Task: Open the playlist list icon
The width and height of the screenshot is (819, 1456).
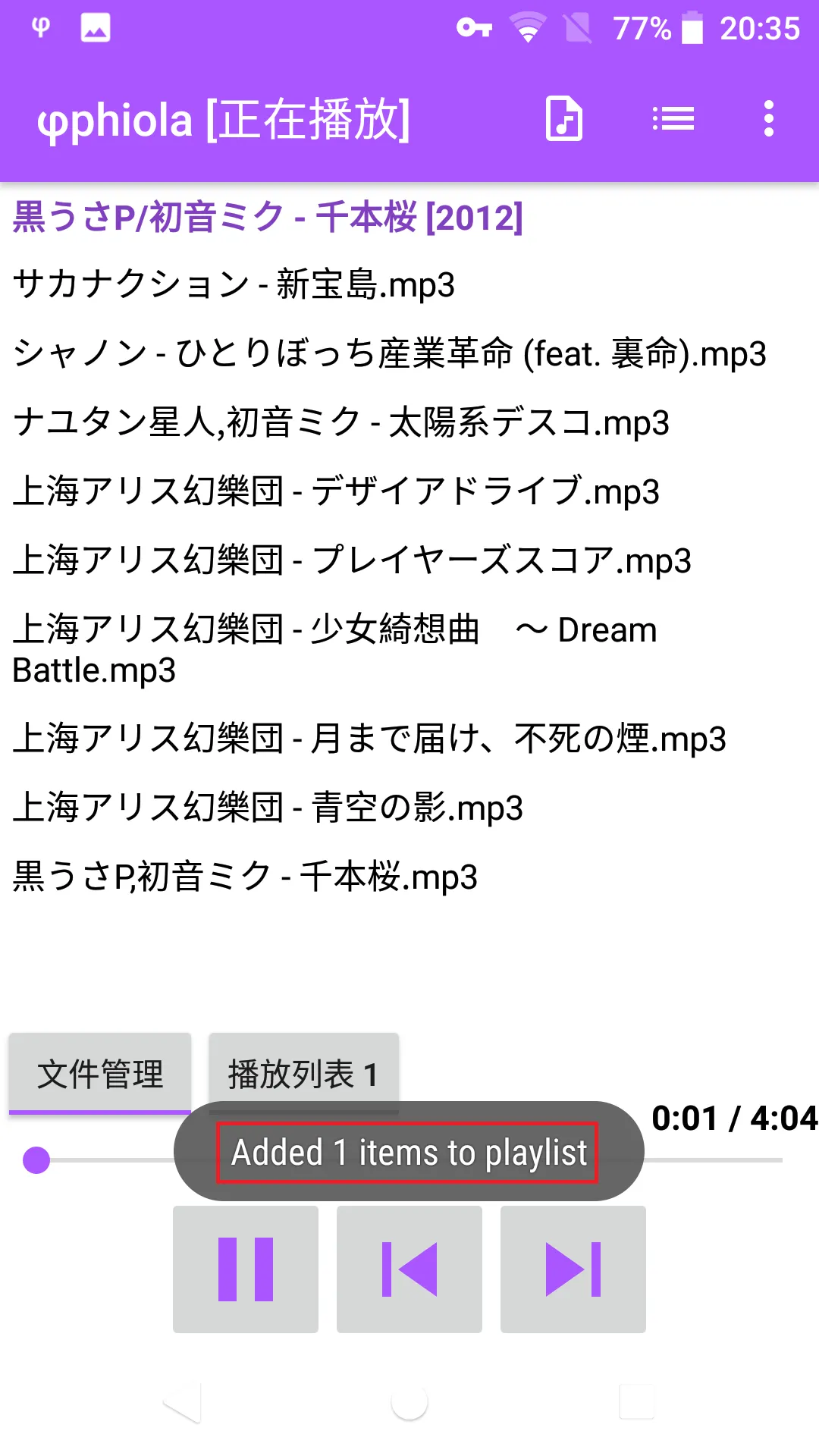Action: (x=673, y=119)
